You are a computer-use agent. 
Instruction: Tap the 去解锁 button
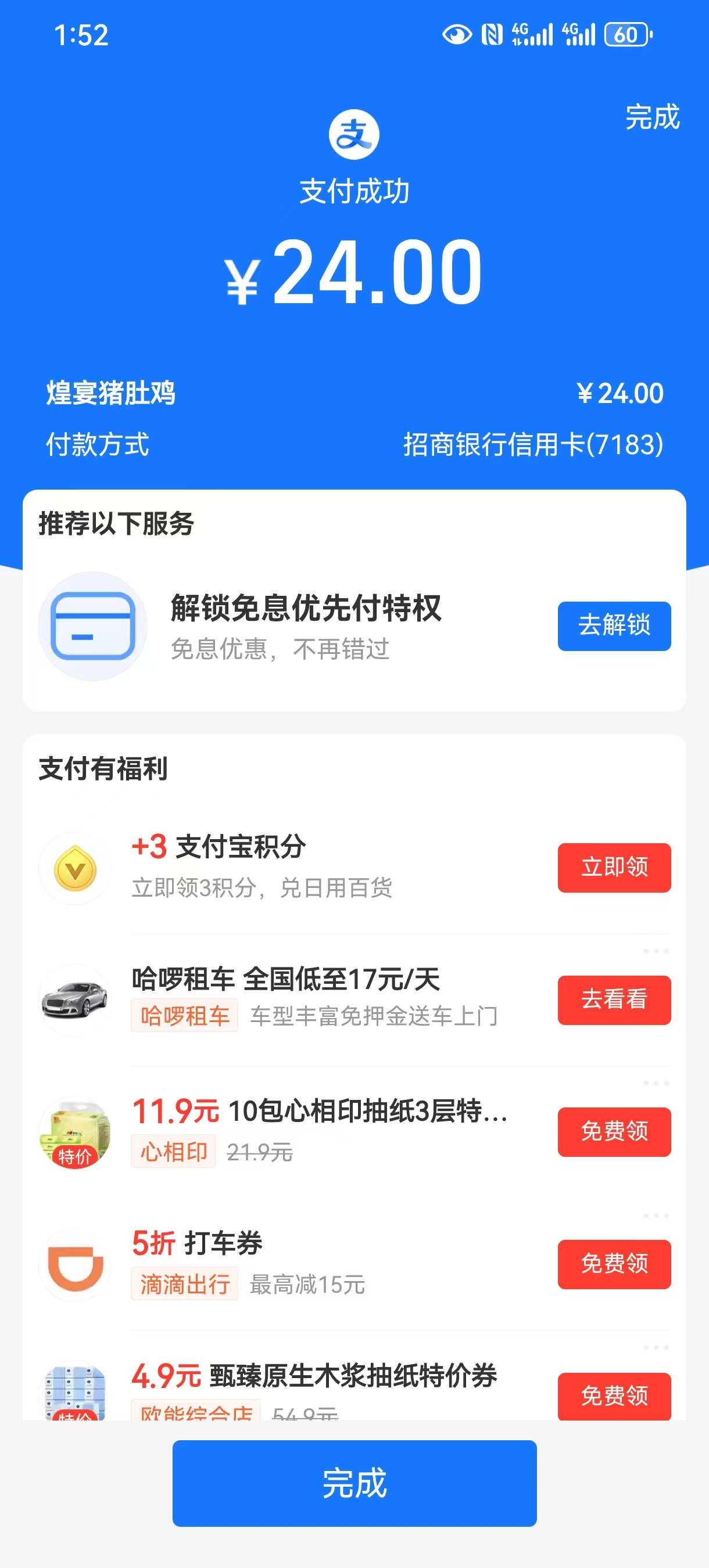coord(614,625)
